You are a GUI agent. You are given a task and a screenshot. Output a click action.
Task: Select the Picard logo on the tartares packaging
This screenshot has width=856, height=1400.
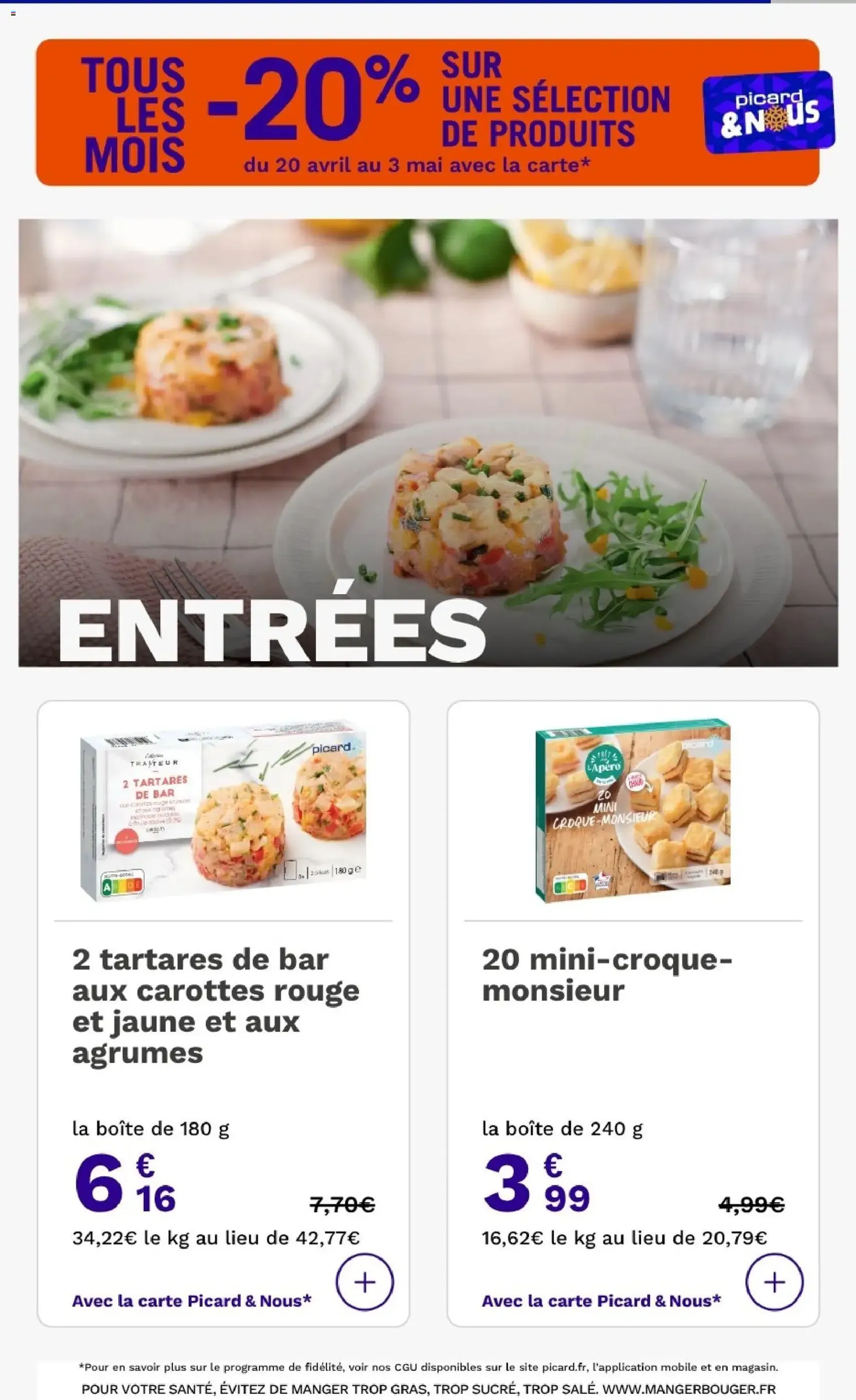click(331, 748)
